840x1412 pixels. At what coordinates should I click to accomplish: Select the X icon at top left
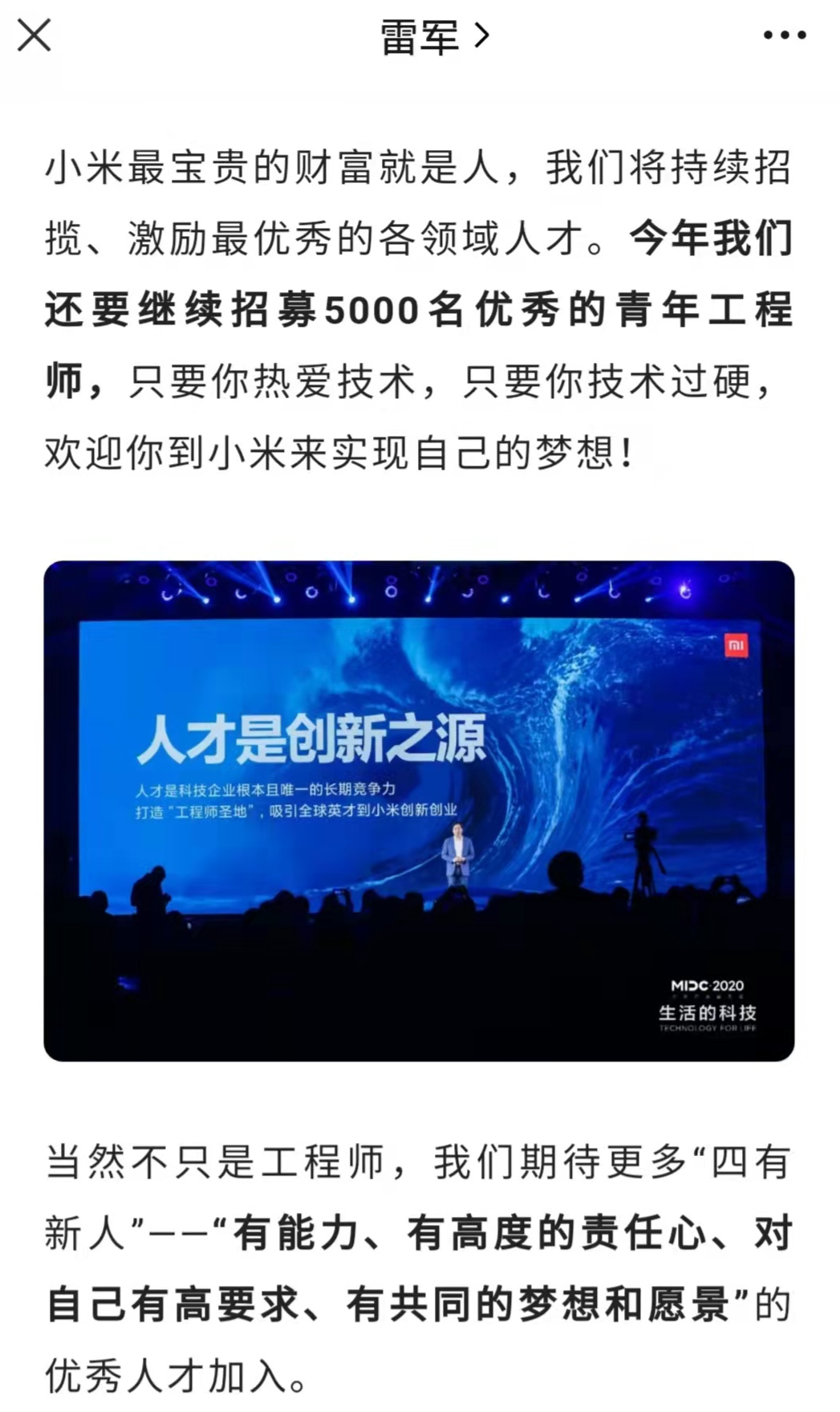[x=35, y=35]
